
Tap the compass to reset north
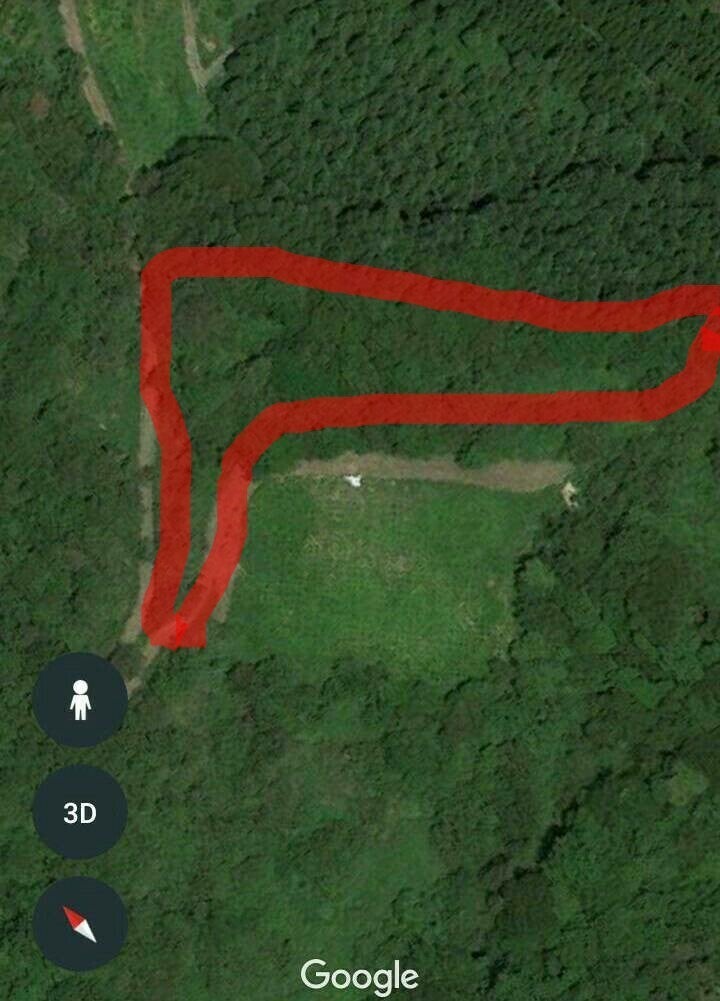pyautogui.click(x=80, y=924)
